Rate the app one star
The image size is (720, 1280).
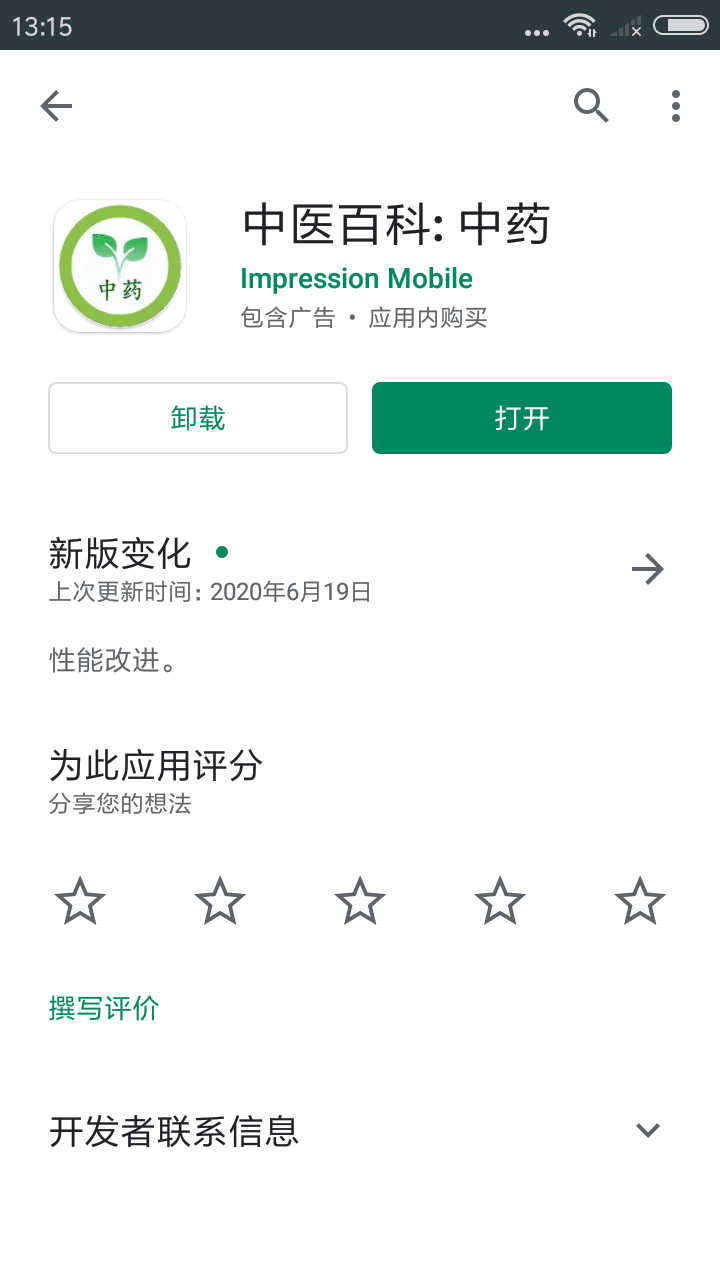point(80,901)
